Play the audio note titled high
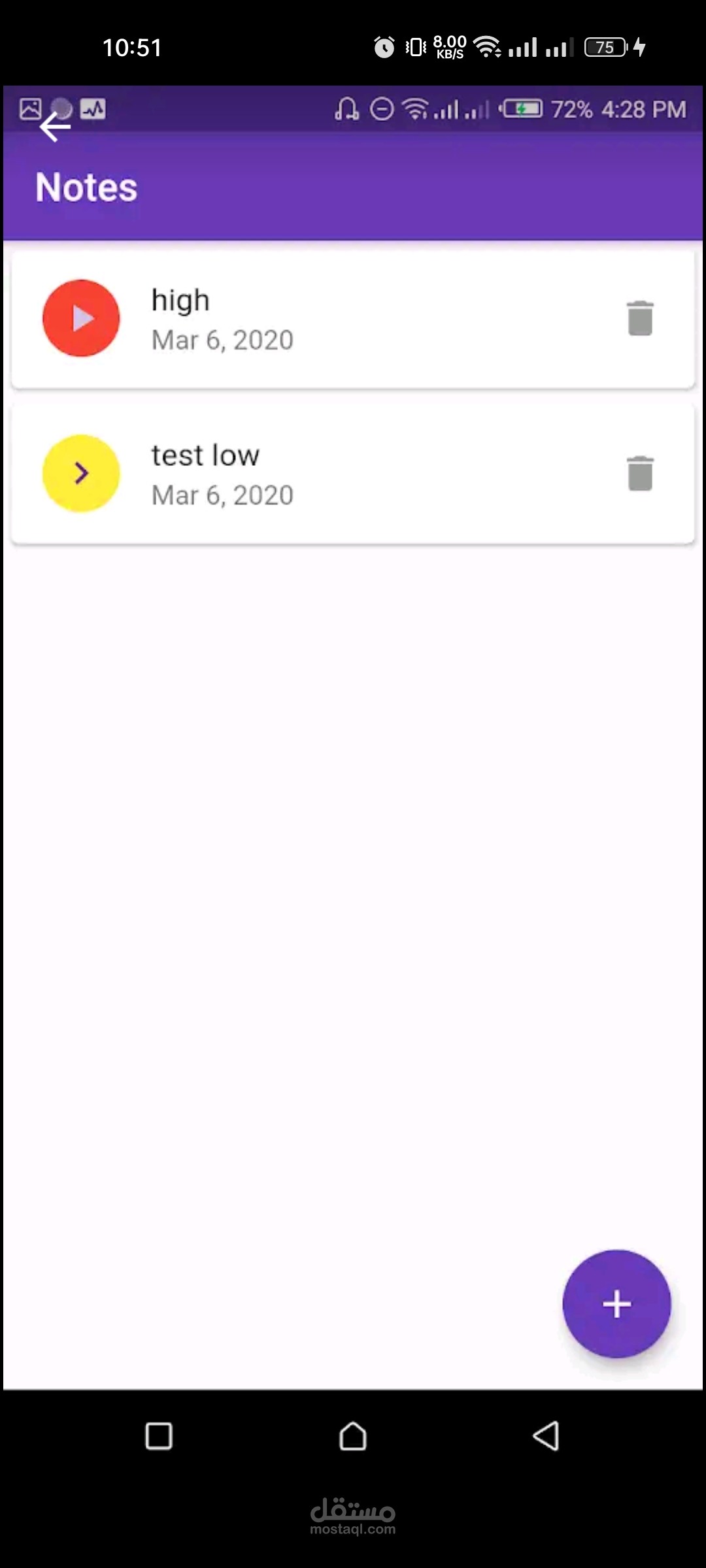This screenshot has width=706, height=1568. tap(80, 318)
